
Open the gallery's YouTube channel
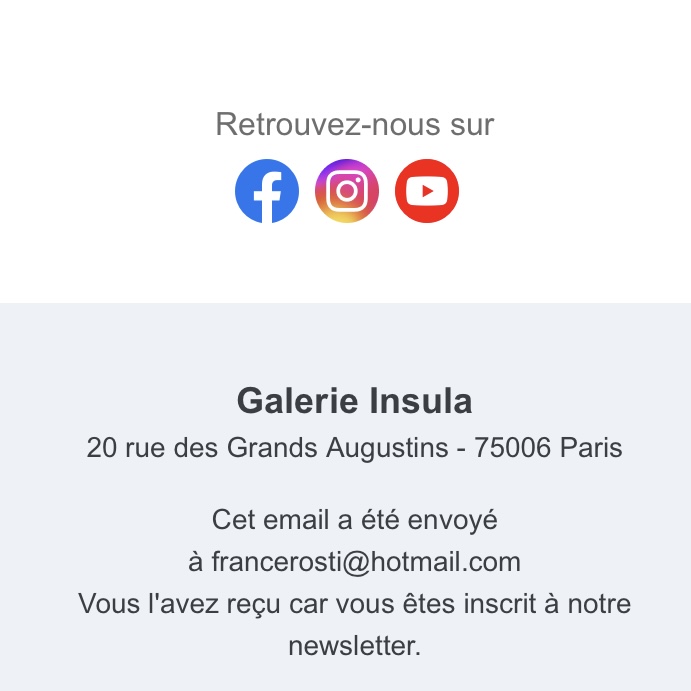click(x=427, y=191)
